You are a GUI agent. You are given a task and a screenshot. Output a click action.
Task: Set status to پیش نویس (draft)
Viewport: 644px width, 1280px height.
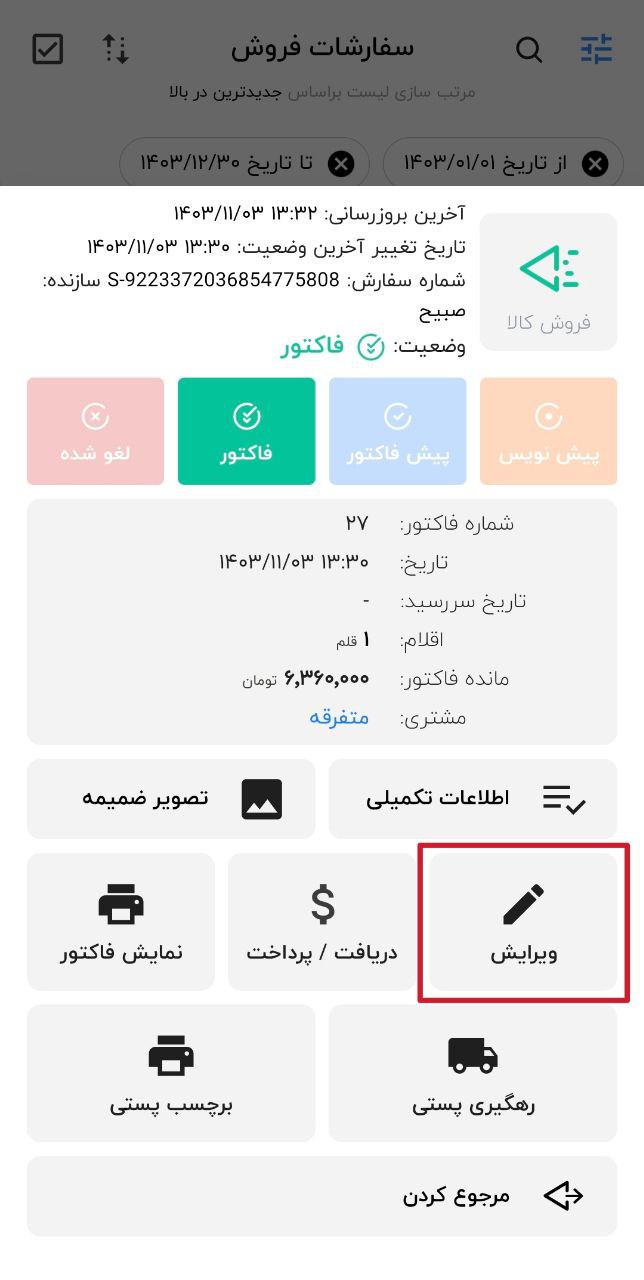pyautogui.click(x=549, y=431)
